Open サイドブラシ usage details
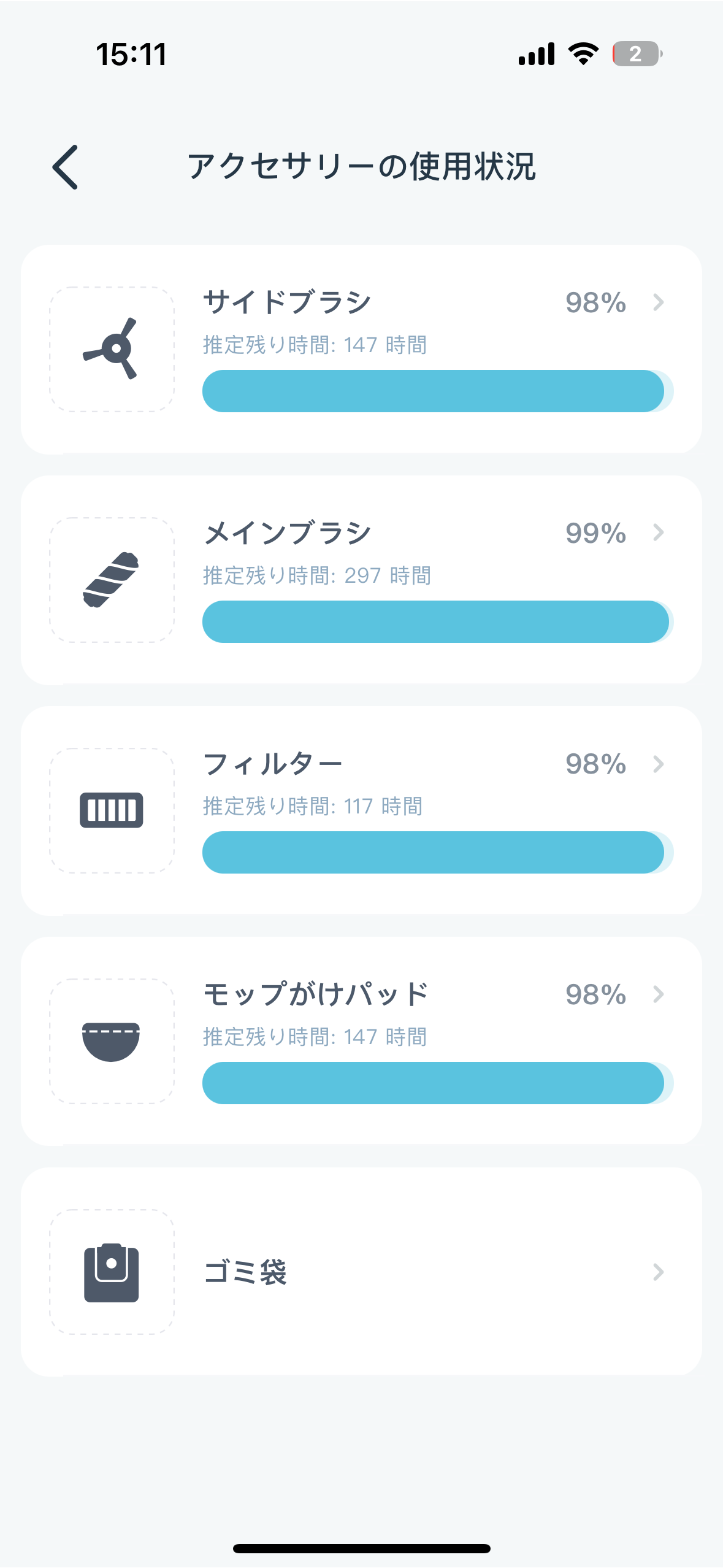The image size is (723, 1568). (361, 349)
